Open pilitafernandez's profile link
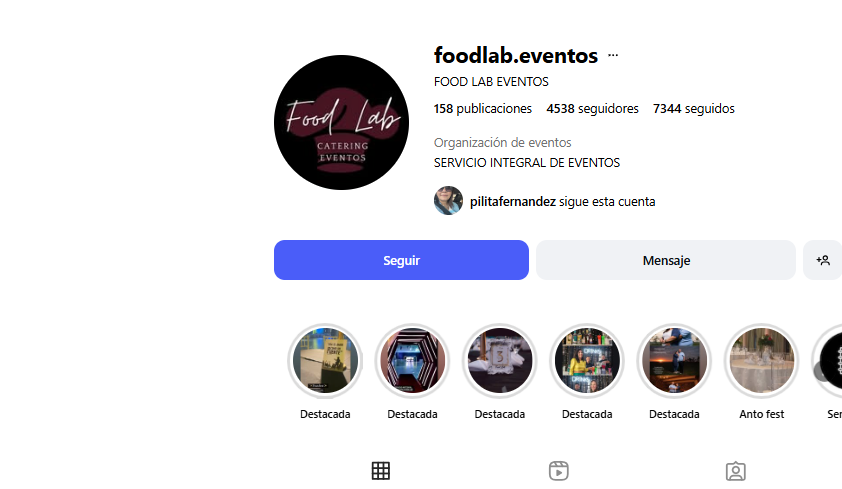Screen dimensions: 842x489 pos(512,201)
